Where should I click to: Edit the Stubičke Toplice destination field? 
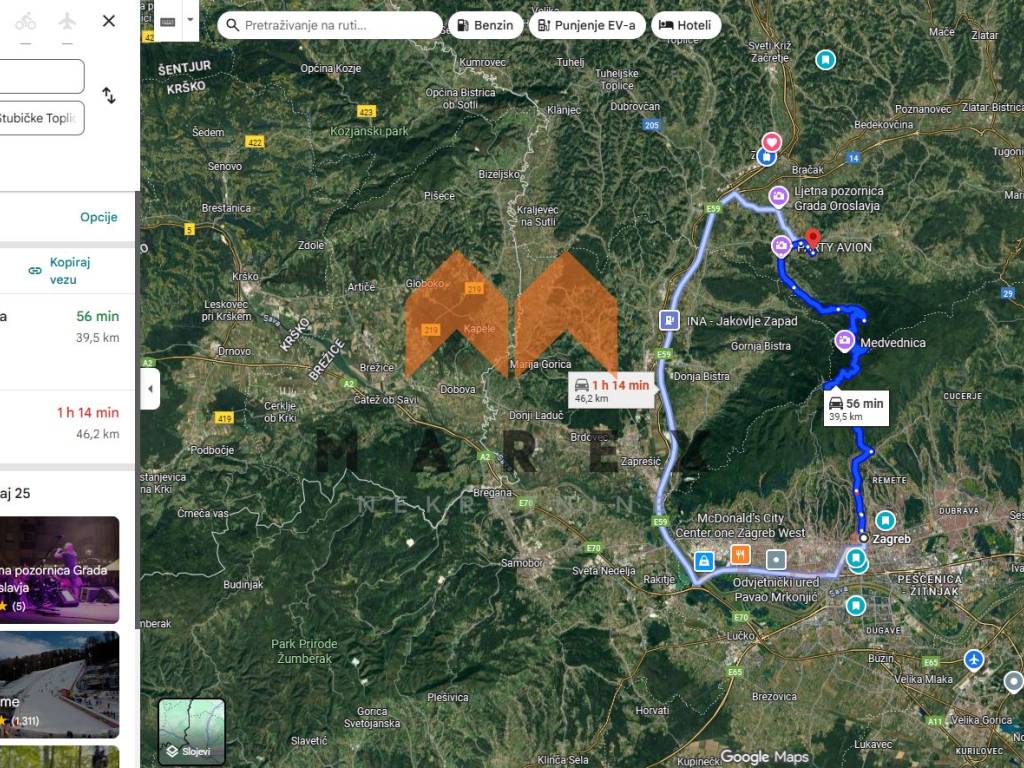pyautogui.click(x=40, y=118)
